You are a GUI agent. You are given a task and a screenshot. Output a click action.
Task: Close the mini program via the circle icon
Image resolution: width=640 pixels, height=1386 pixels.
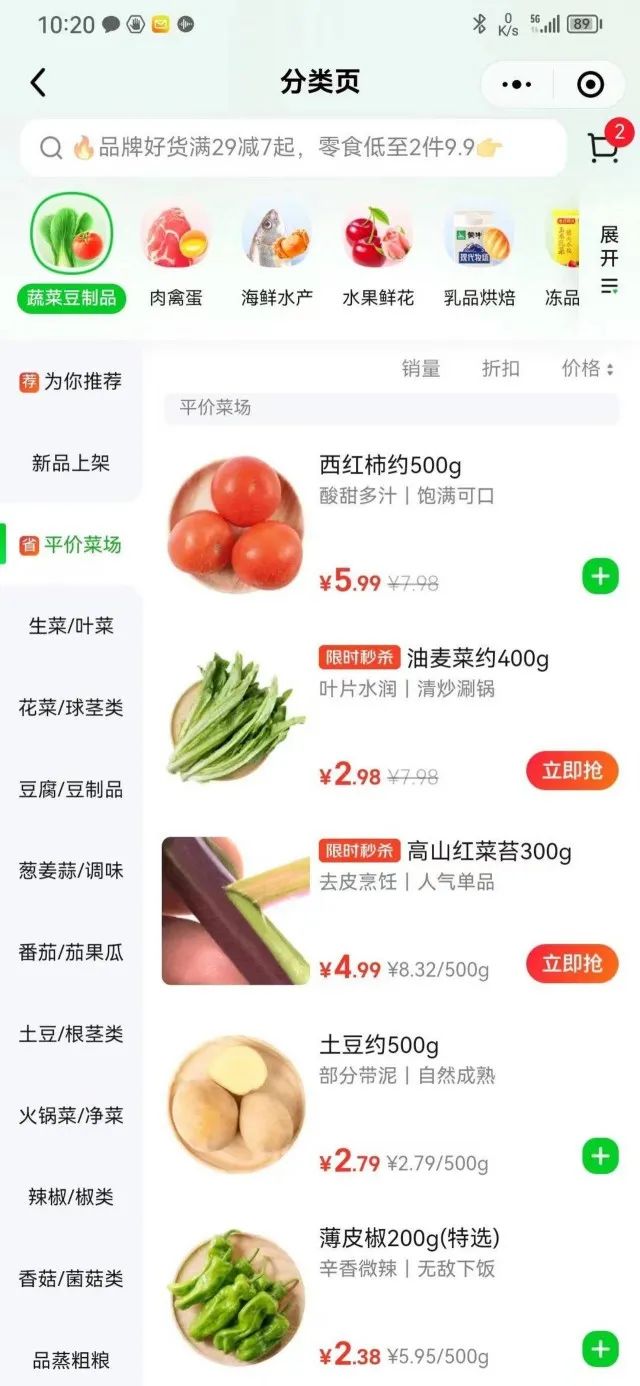pyautogui.click(x=591, y=84)
